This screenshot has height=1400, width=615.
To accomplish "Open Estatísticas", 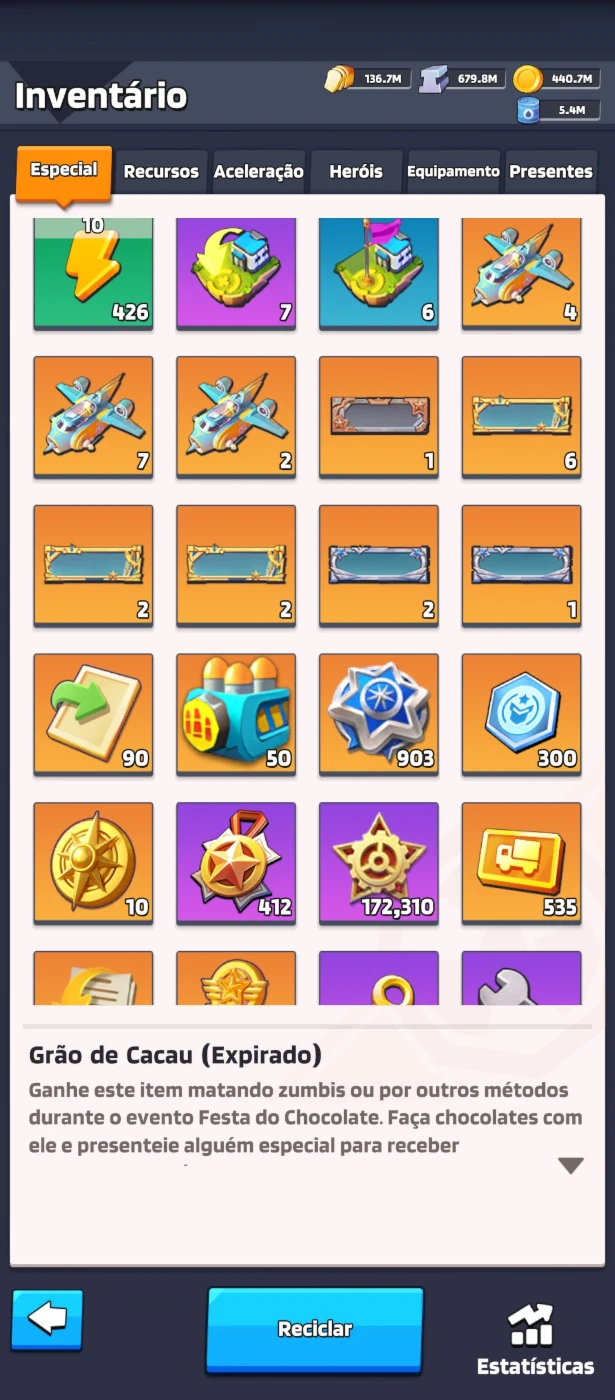I will (x=535, y=1340).
